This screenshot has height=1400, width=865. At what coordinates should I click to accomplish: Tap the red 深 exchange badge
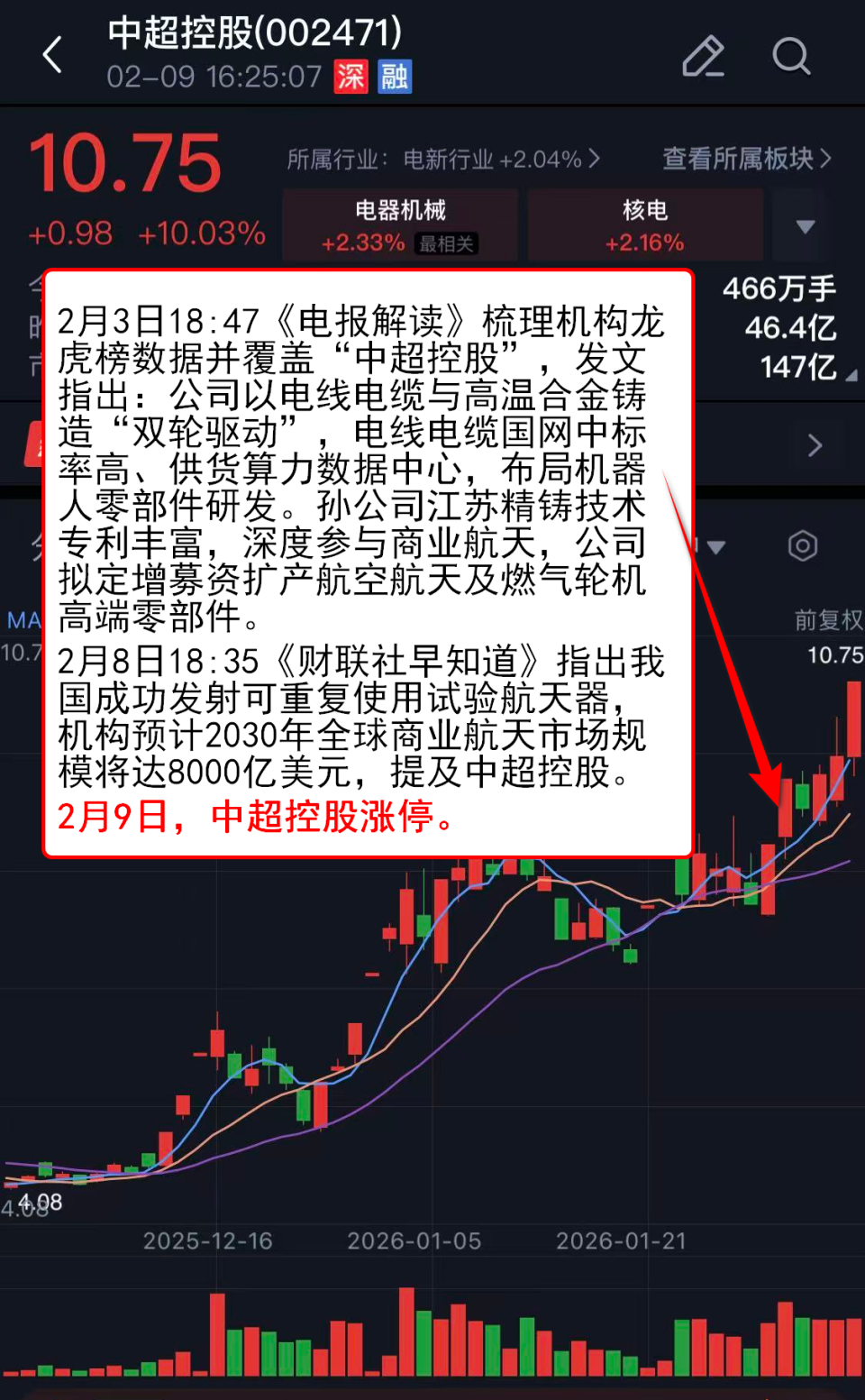tap(351, 79)
